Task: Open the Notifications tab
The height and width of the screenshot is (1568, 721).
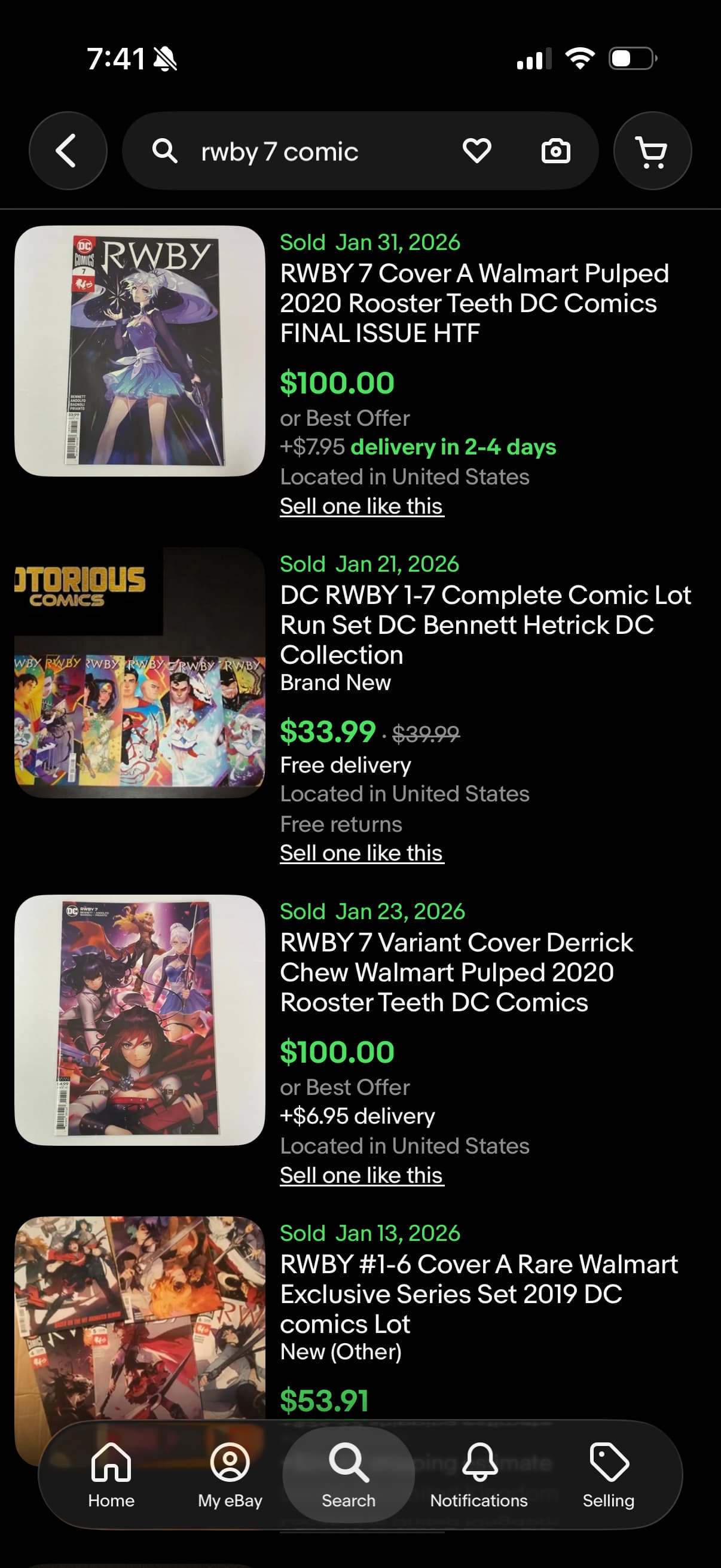Action: point(479,1474)
